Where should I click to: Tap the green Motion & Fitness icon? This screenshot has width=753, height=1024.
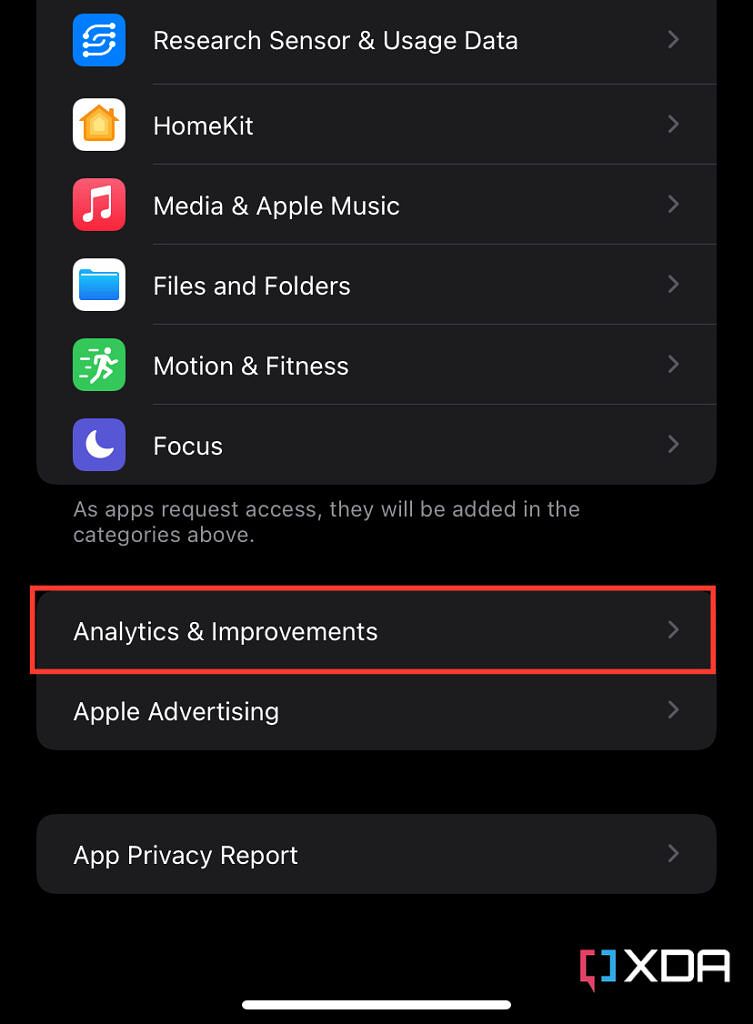coord(98,364)
